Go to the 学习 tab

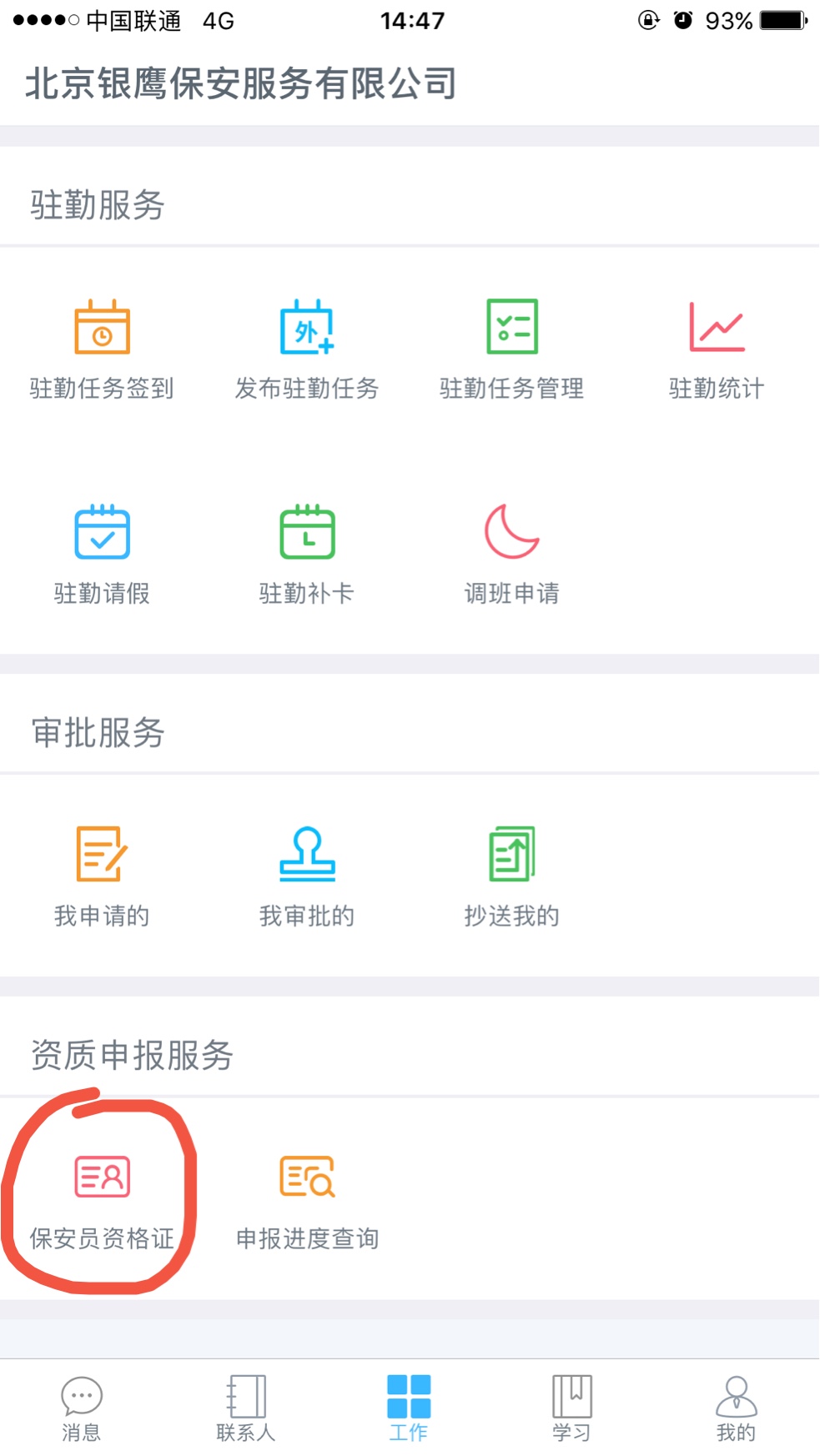572,1408
